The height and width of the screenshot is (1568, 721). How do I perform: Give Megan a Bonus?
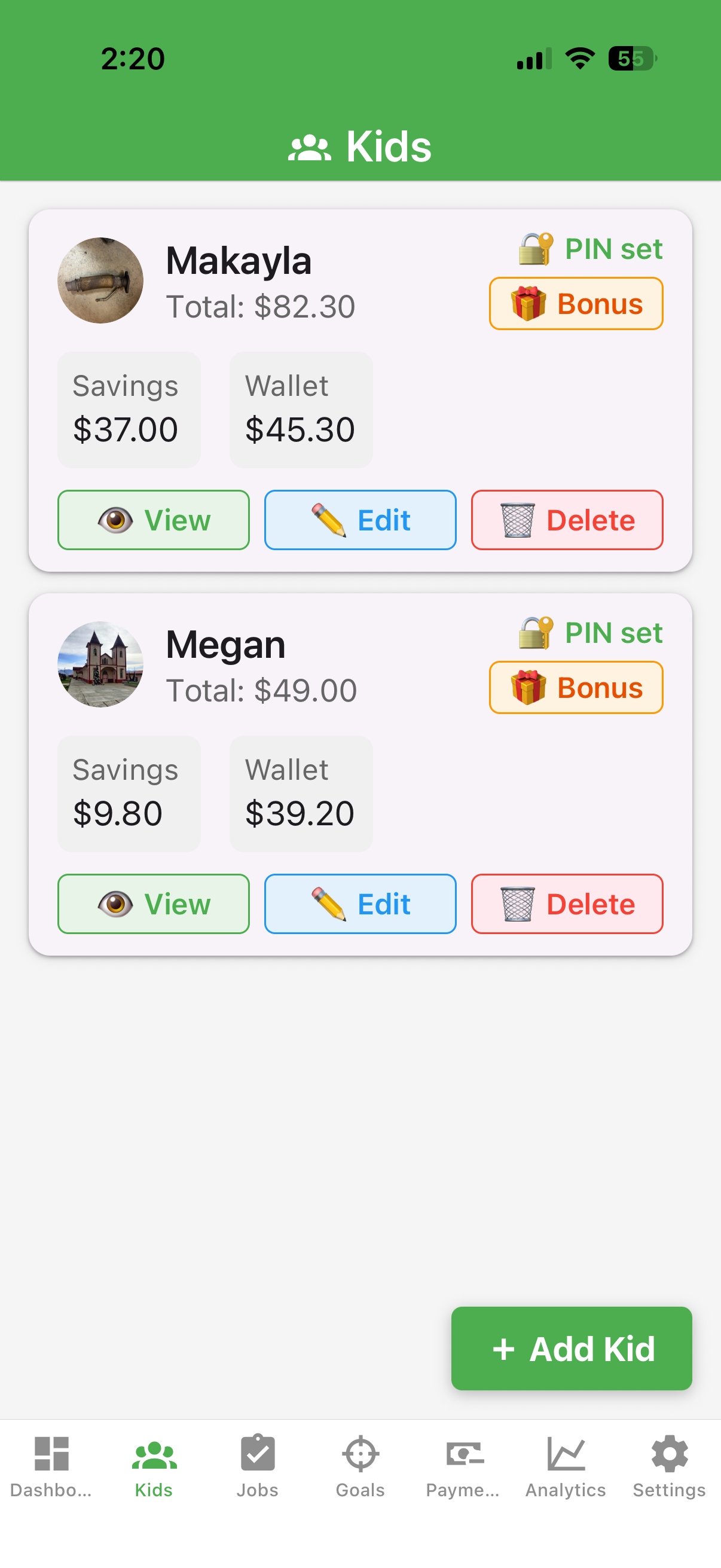(575, 687)
